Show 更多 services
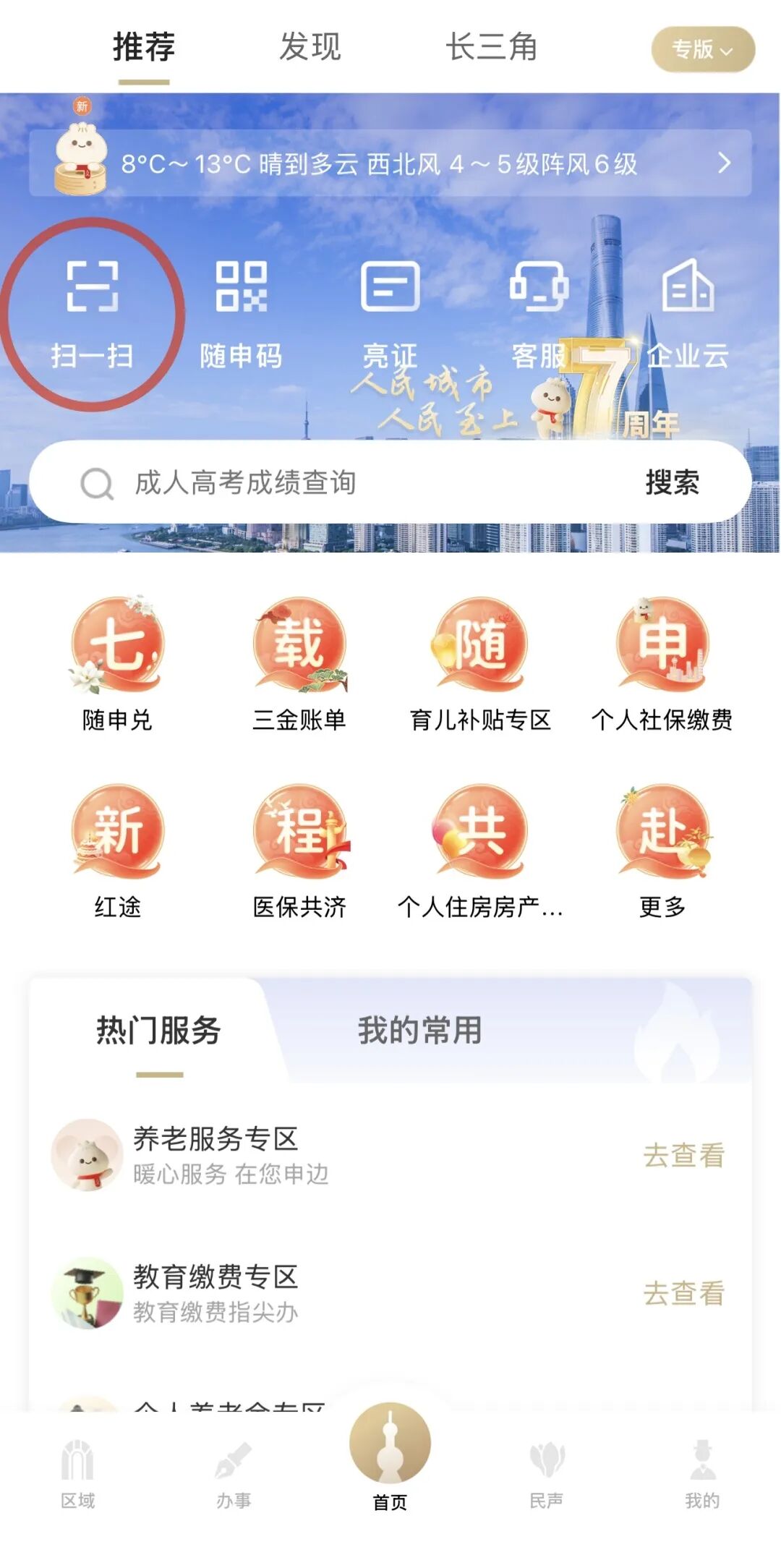The image size is (781, 1568). (662, 851)
